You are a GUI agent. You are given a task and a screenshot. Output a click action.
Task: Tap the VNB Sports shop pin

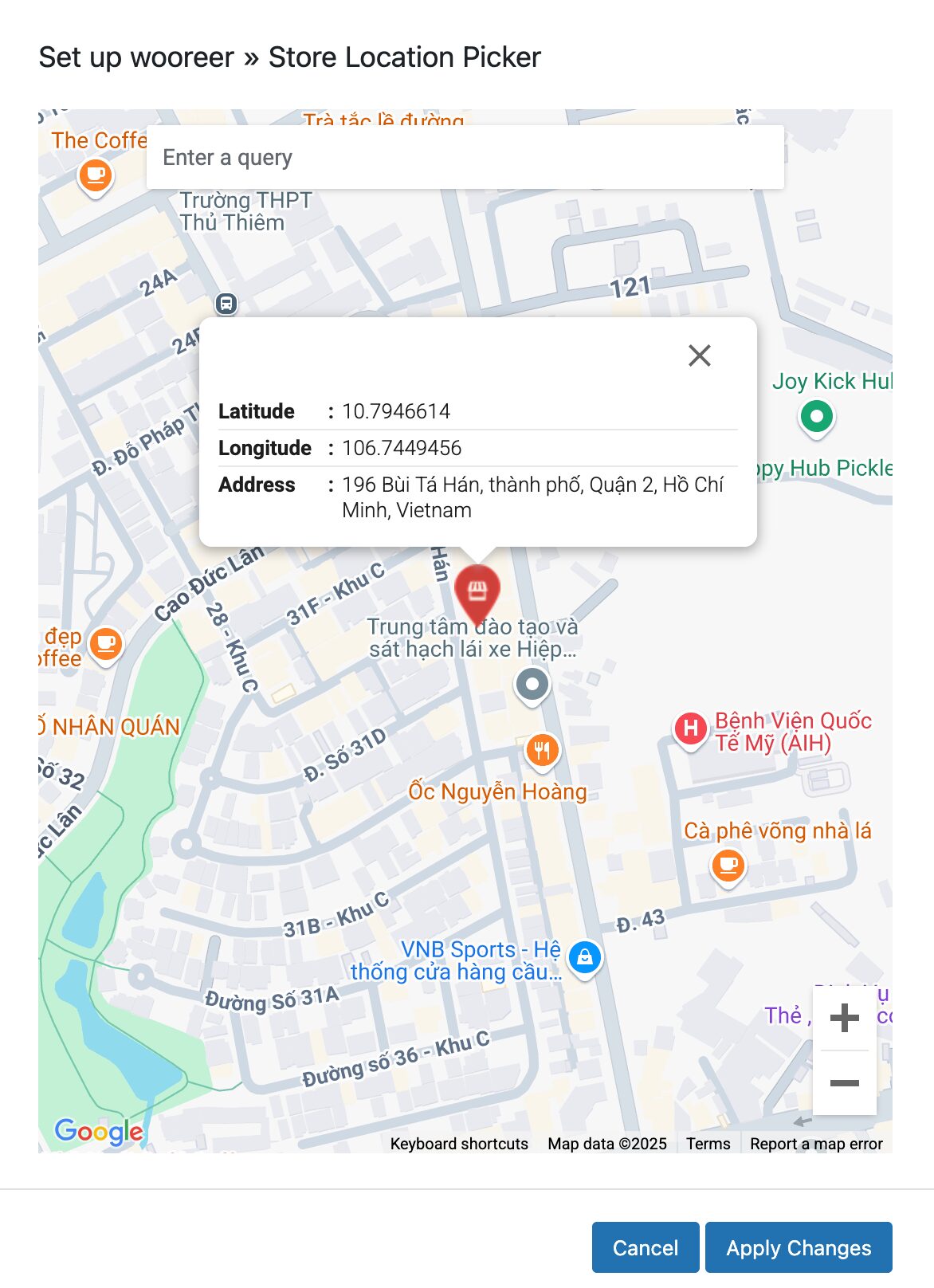[585, 956]
